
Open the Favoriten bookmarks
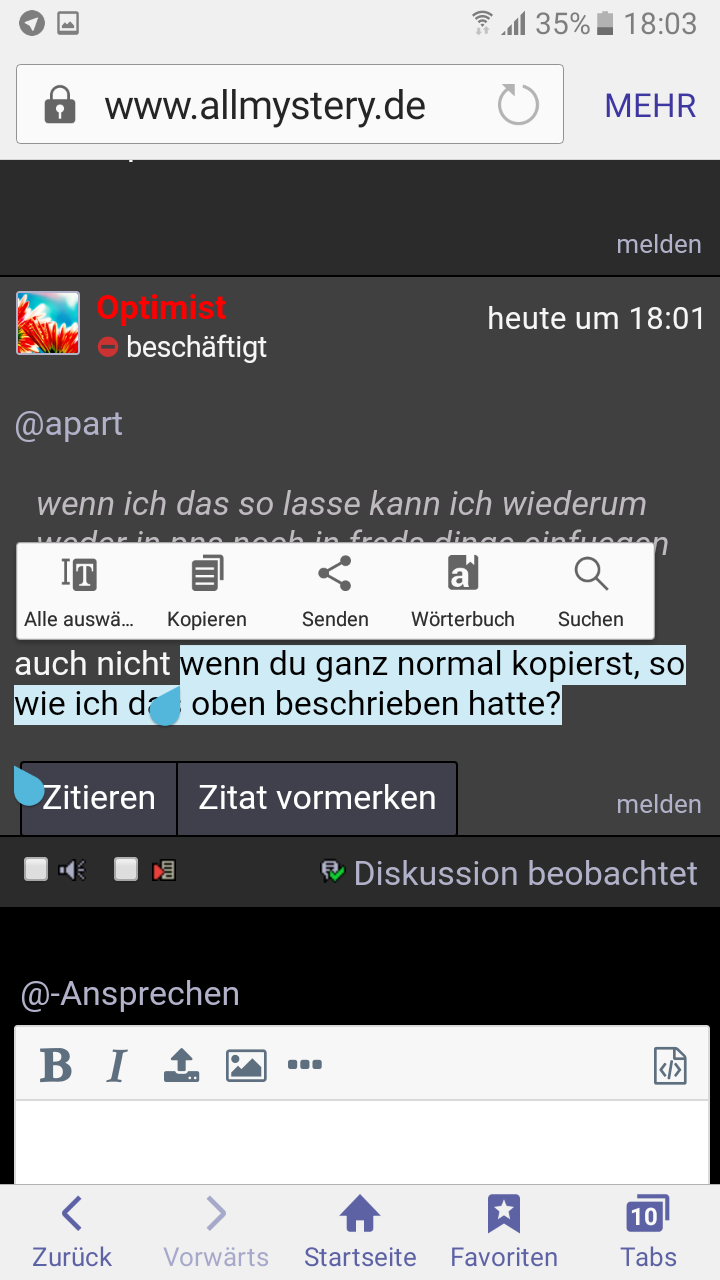pyautogui.click(x=504, y=1232)
